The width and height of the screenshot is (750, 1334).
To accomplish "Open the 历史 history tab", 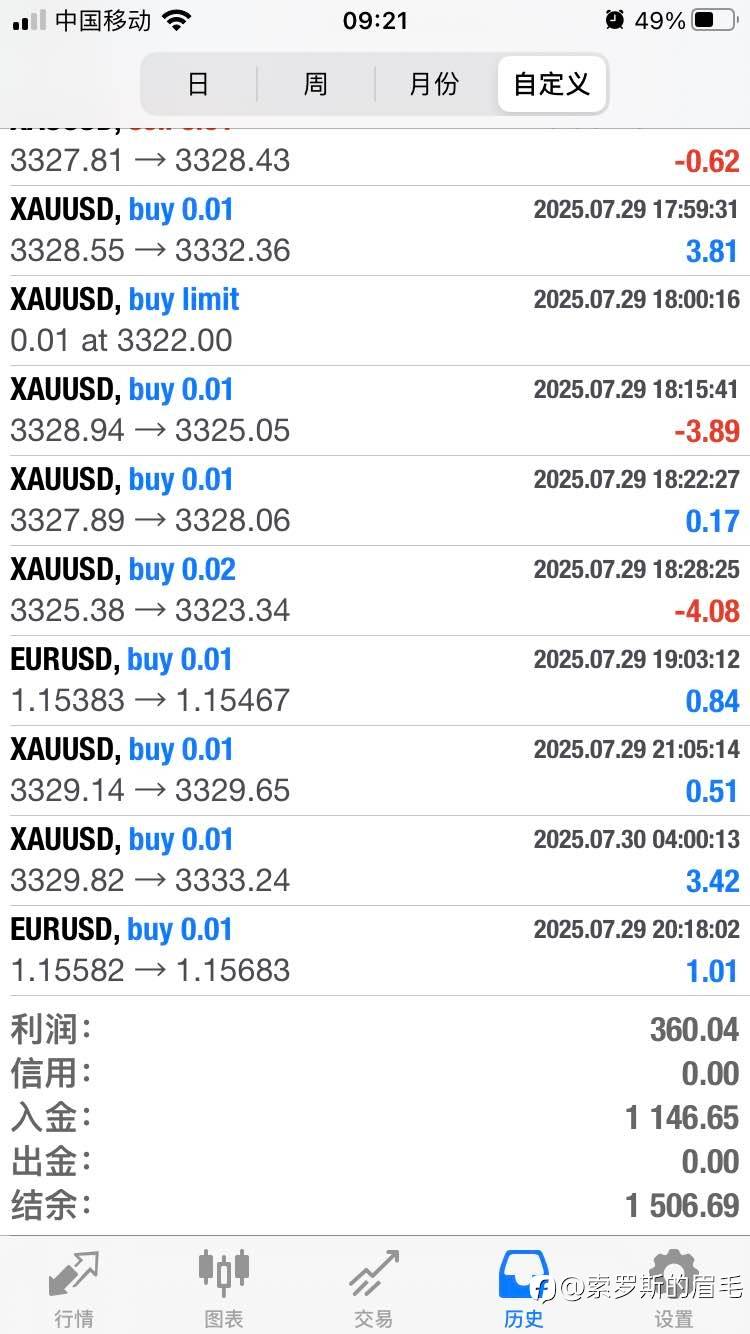I will [523, 1288].
